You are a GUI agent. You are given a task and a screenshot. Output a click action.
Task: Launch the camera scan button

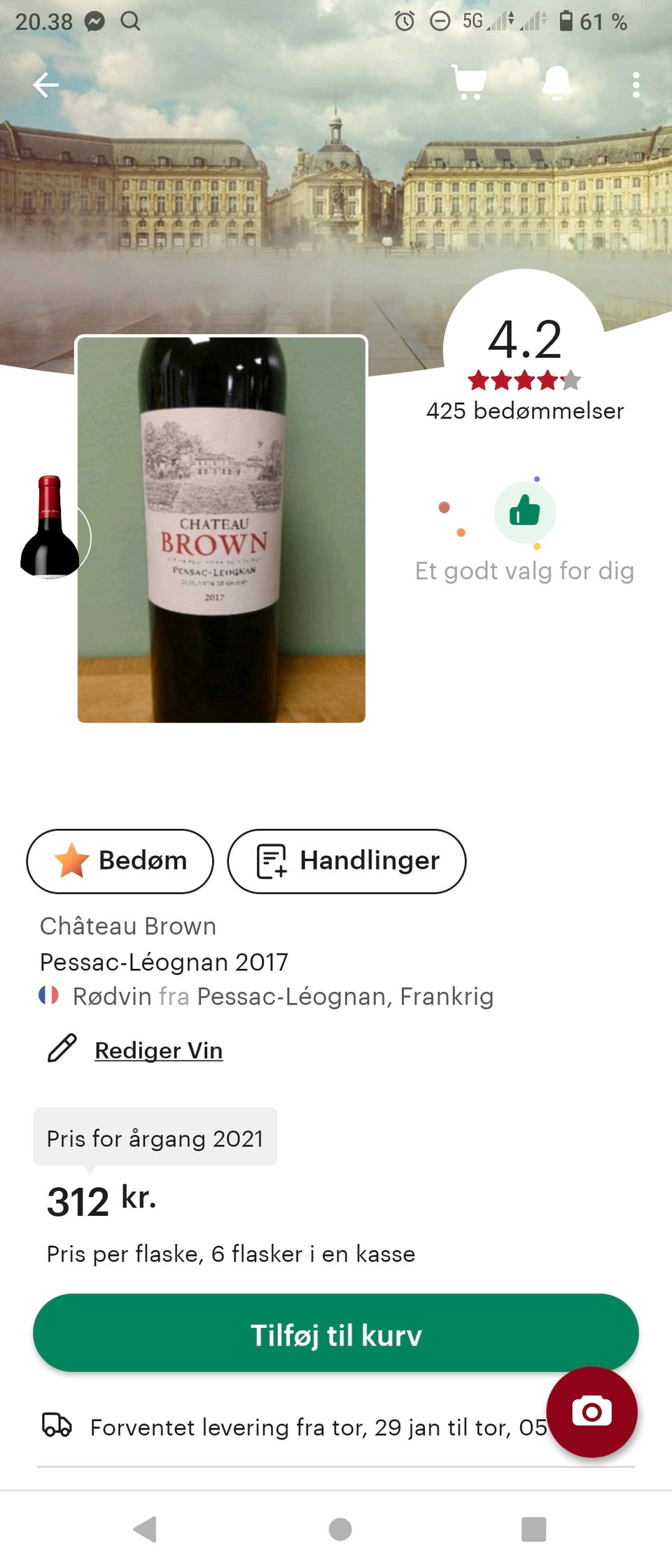pyautogui.click(x=591, y=1412)
